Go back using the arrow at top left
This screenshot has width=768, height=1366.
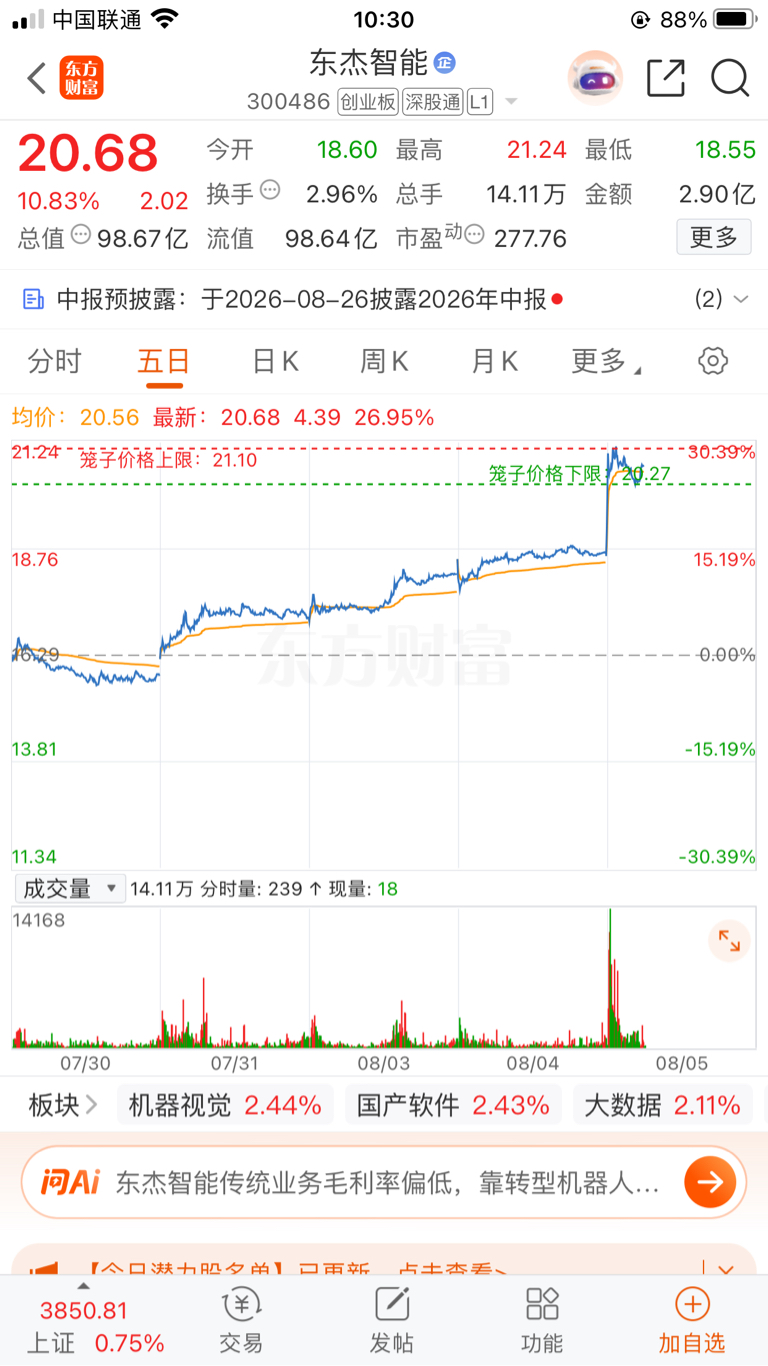[x=37, y=78]
